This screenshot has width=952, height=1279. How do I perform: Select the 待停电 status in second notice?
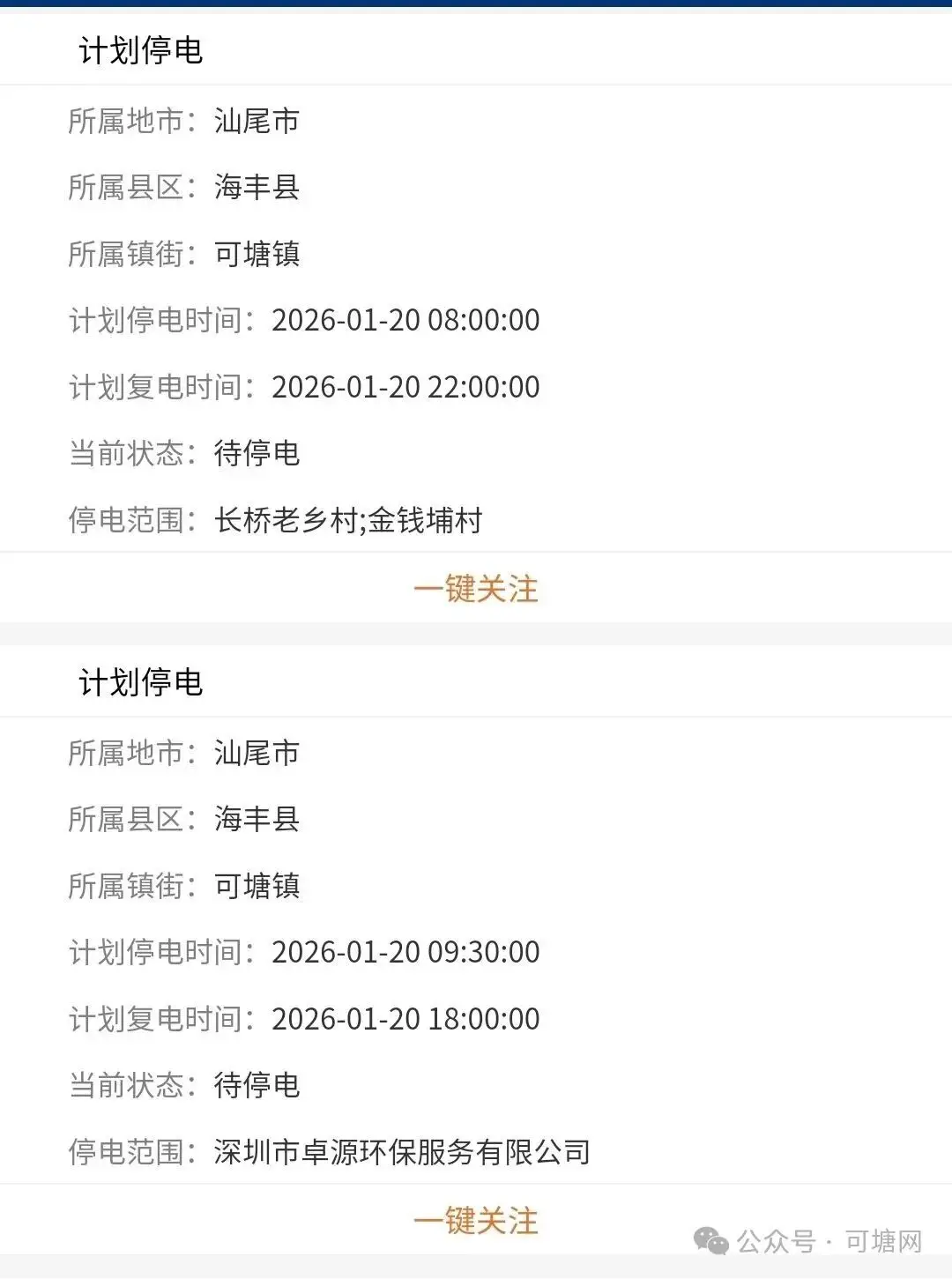coord(257,1086)
